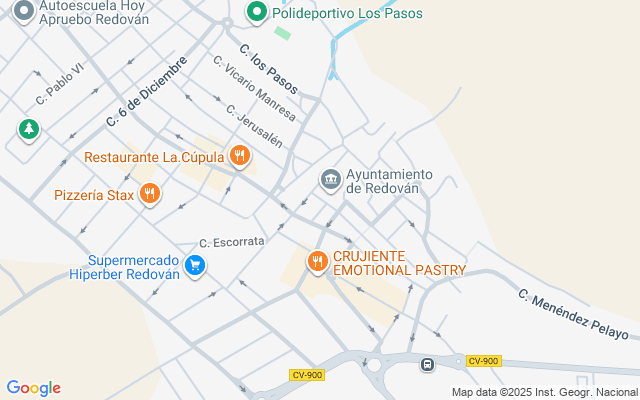640x400 pixels.
Task: Tap the green park marker
Action: tap(29, 129)
